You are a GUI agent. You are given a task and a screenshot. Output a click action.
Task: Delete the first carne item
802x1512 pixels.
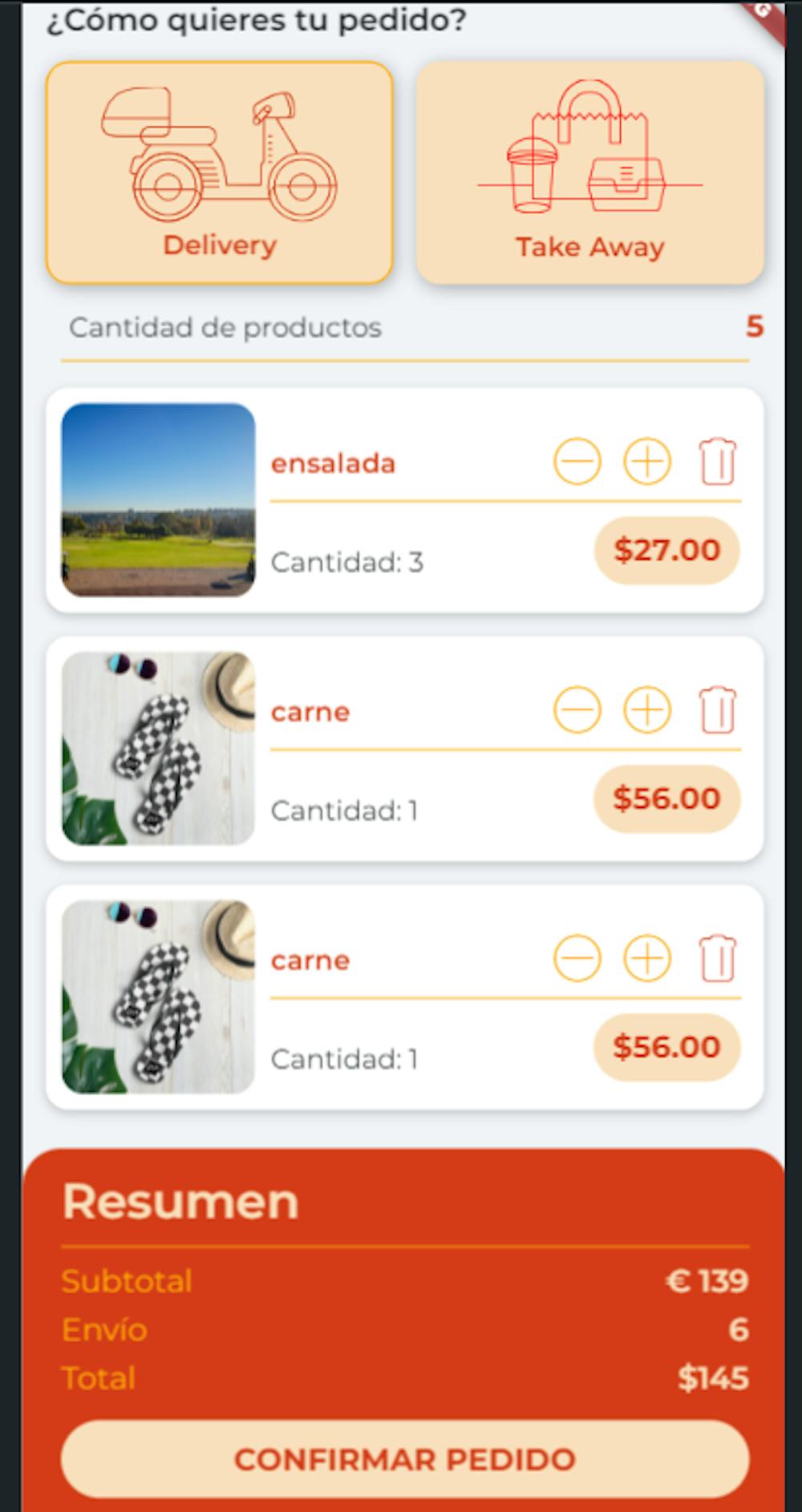[x=718, y=710]
